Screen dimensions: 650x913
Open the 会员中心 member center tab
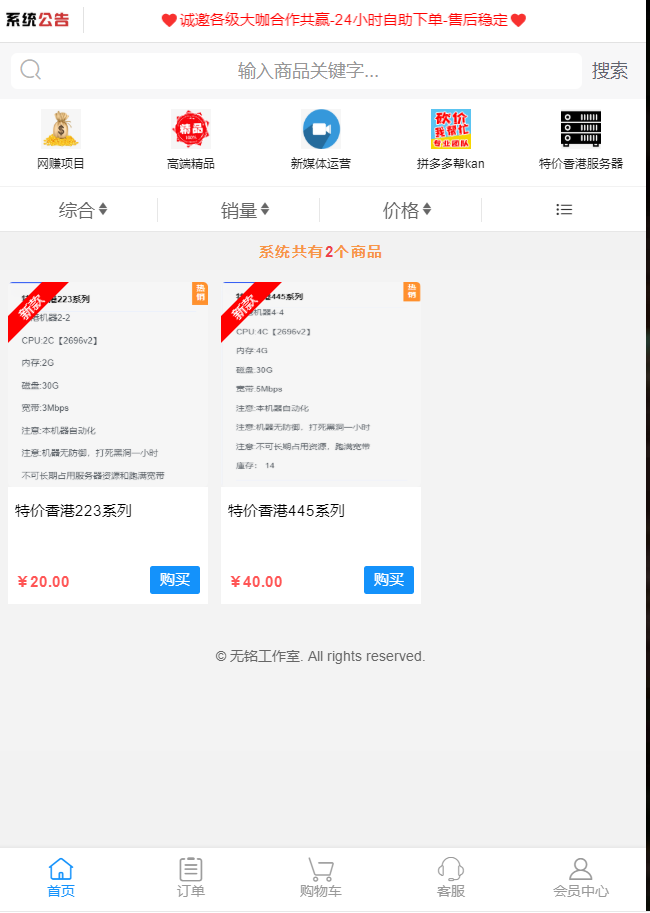tap(581, 878)
